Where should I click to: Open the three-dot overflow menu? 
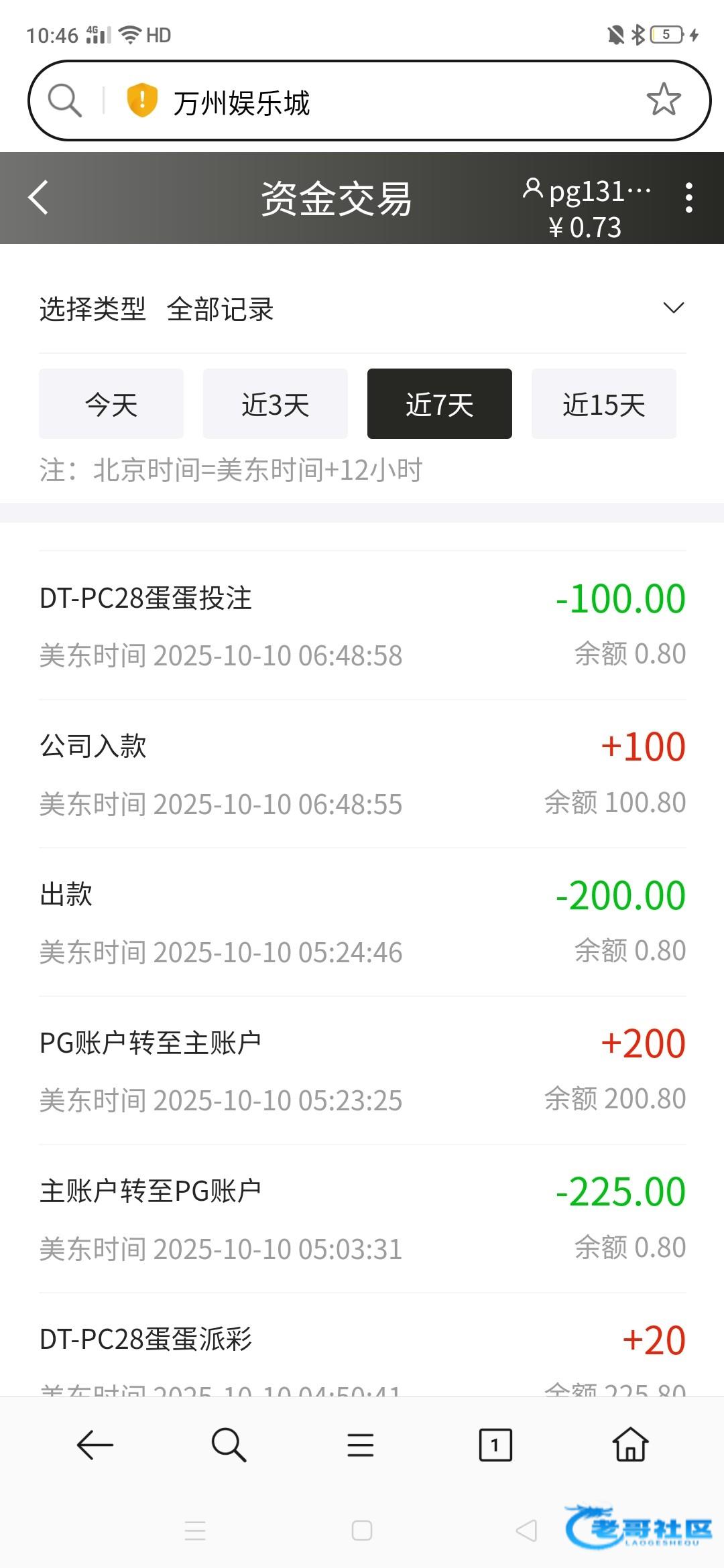pos(688,198)
